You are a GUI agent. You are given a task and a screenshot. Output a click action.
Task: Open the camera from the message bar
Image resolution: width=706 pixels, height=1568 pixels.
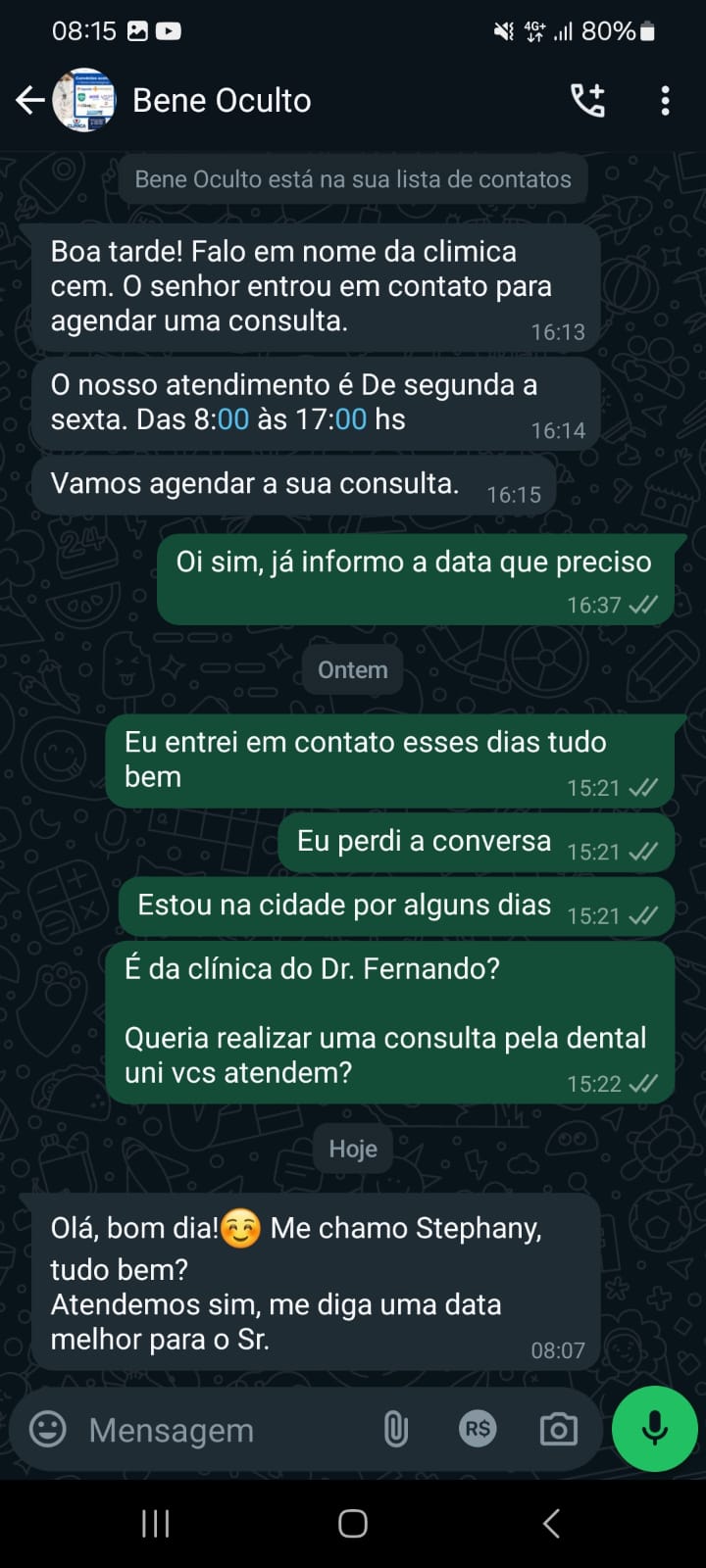click(559, 1429)
